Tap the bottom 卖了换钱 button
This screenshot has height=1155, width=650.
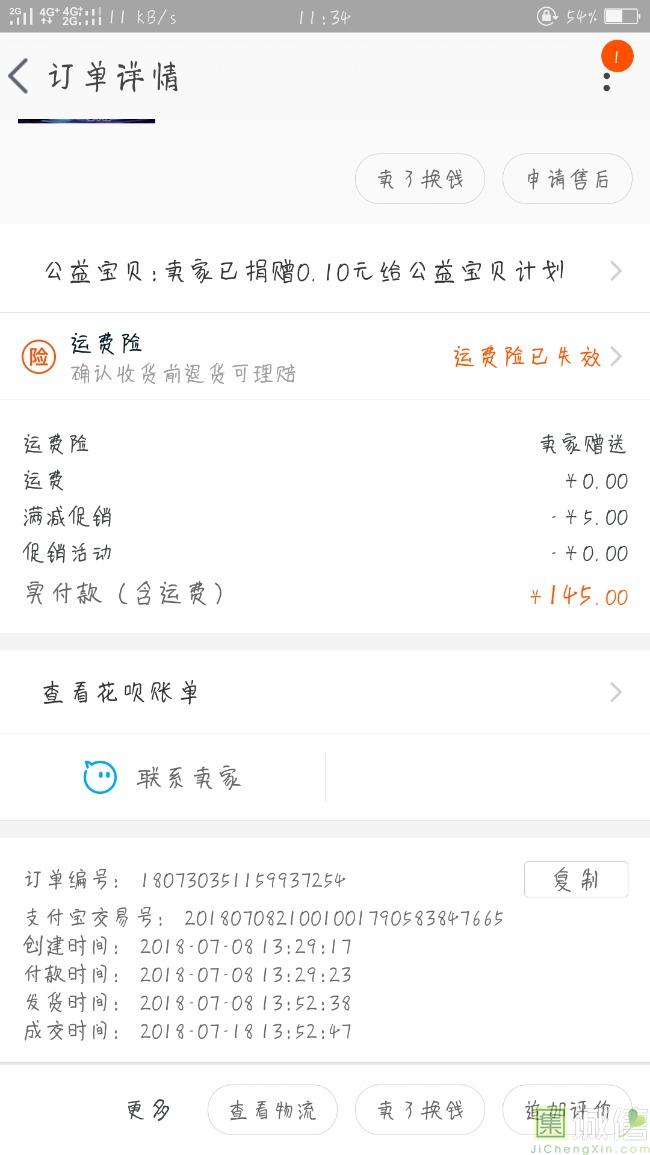[x=420, y=1110]
